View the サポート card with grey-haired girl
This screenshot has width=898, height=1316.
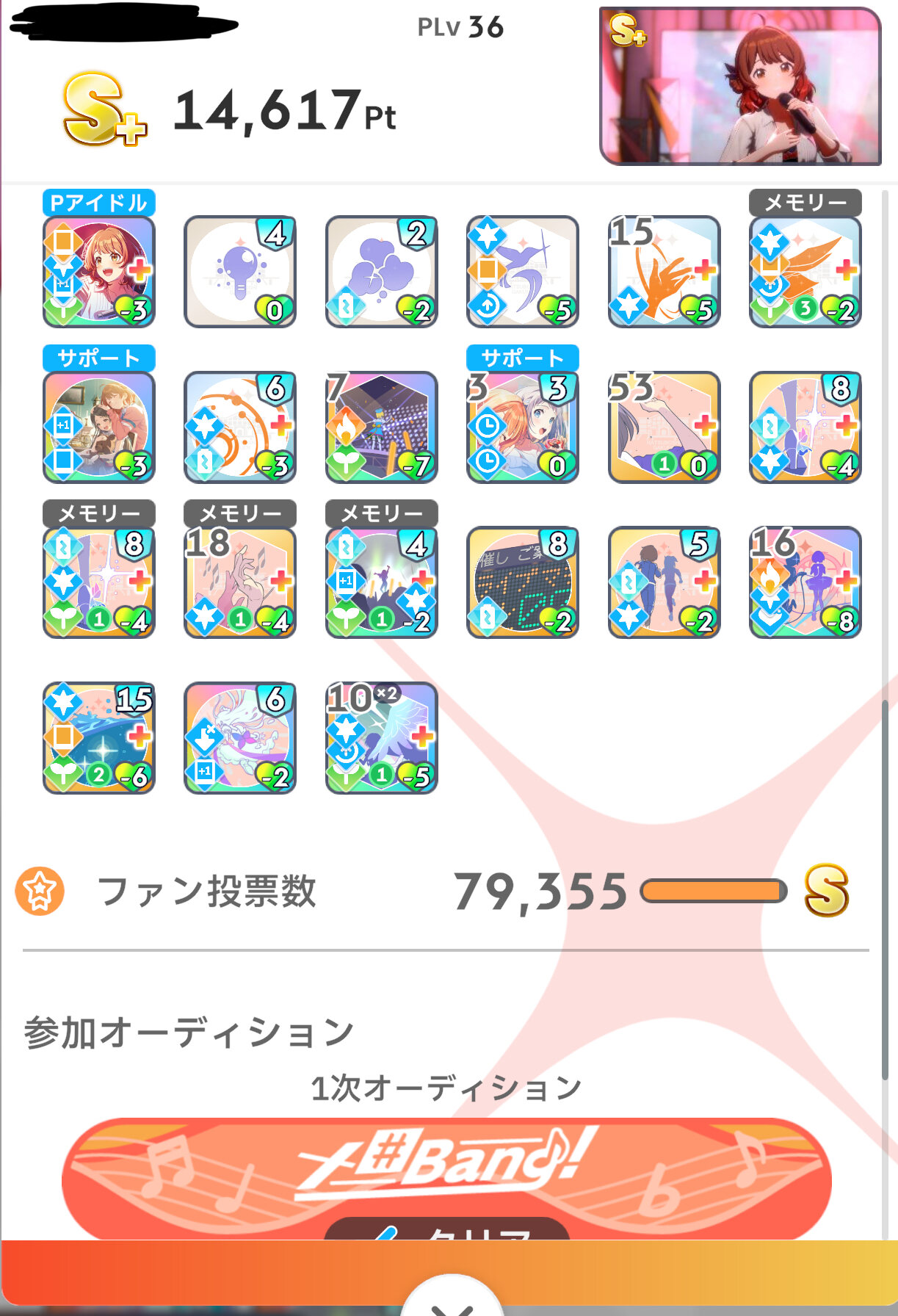click(523, 427)
